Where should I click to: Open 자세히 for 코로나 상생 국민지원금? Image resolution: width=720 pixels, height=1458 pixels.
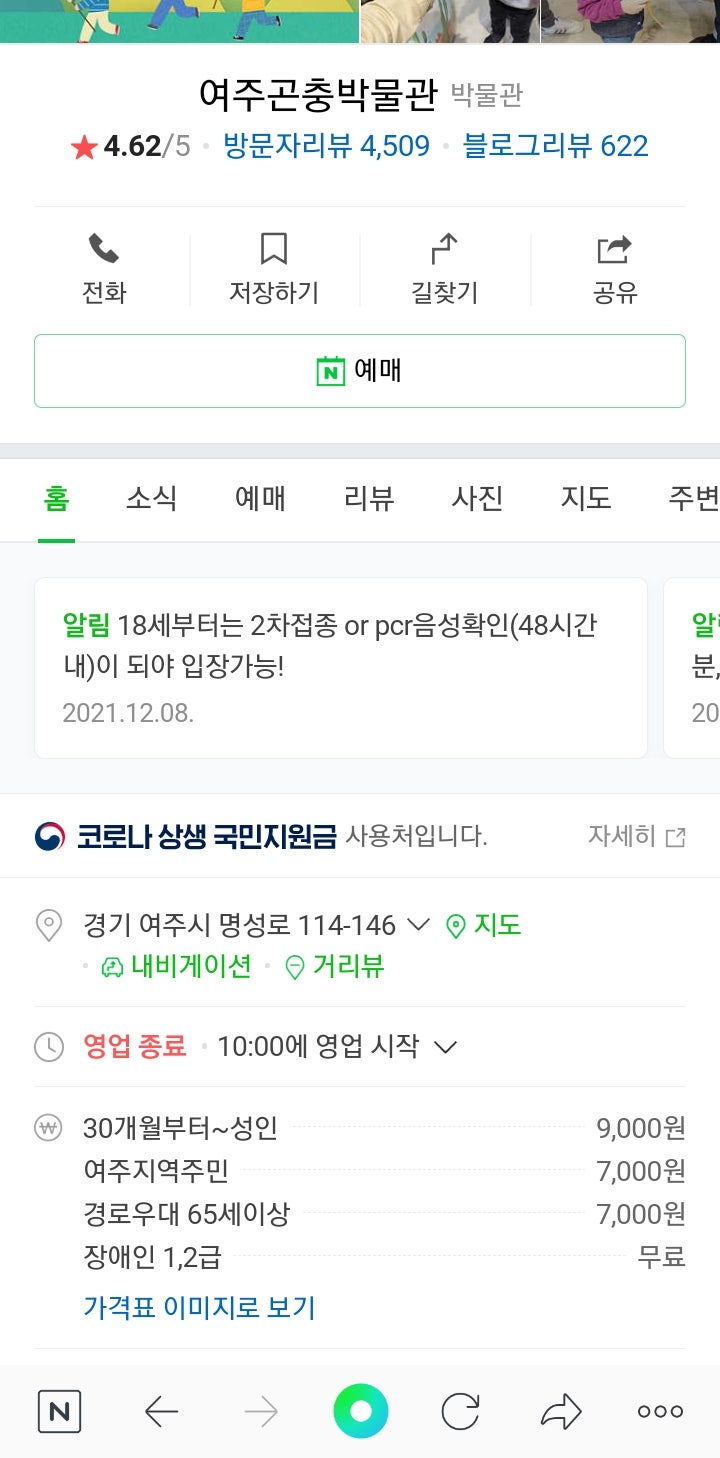pyautogui.click(x=637, y=836)
